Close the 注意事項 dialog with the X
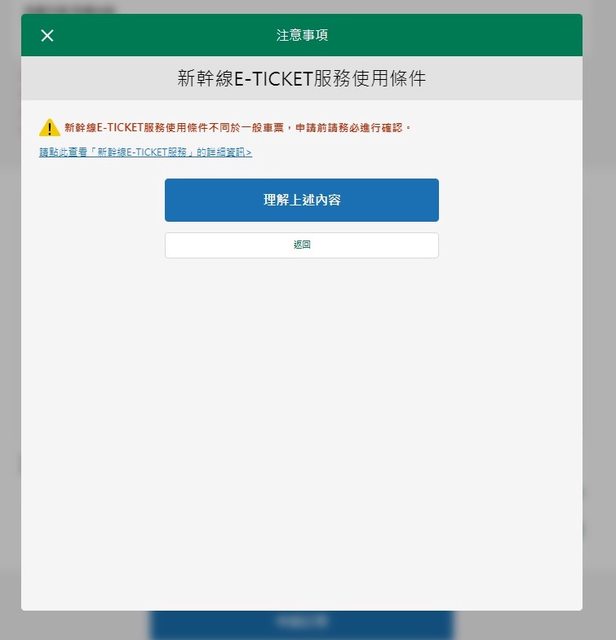 [x=47, y=36]
